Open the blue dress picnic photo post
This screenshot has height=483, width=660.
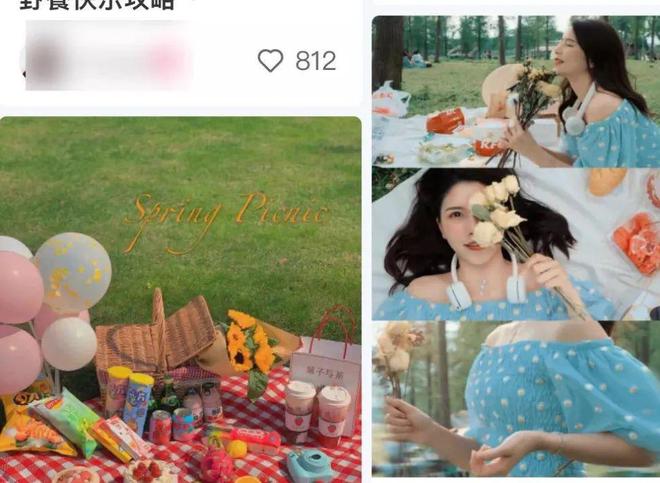[x=515, y=245]
